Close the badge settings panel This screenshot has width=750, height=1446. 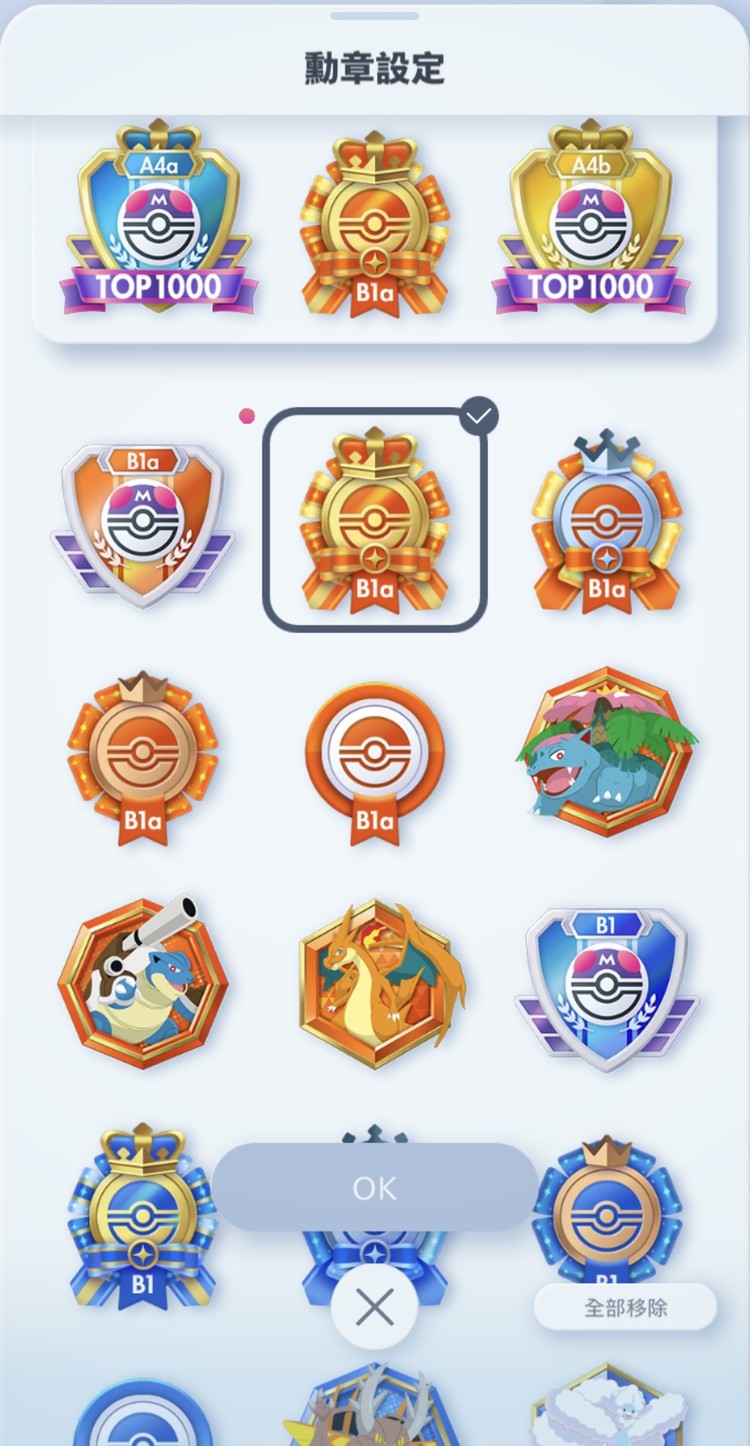pyautogui.click(x=375, y=1307)
